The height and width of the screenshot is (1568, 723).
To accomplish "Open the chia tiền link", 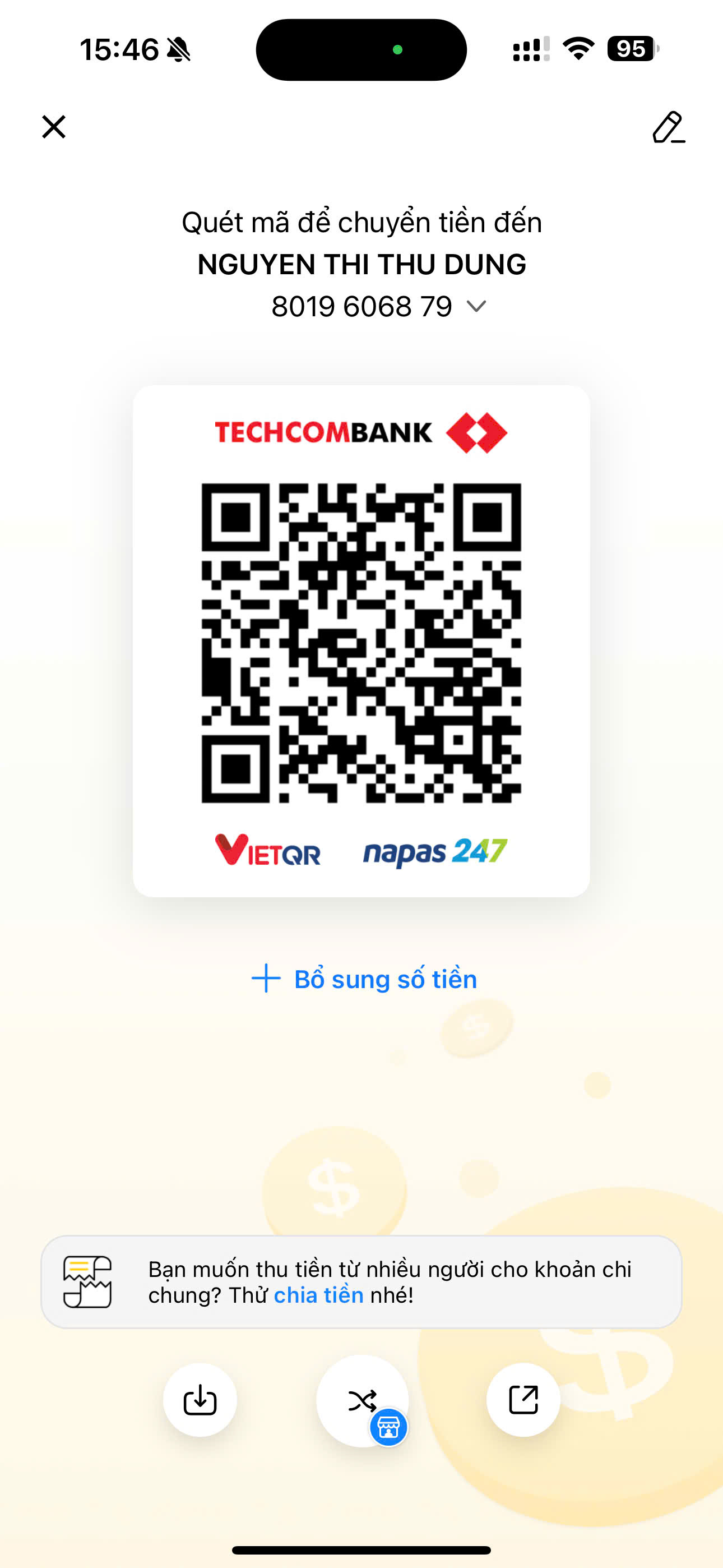I will (318, 1295).
